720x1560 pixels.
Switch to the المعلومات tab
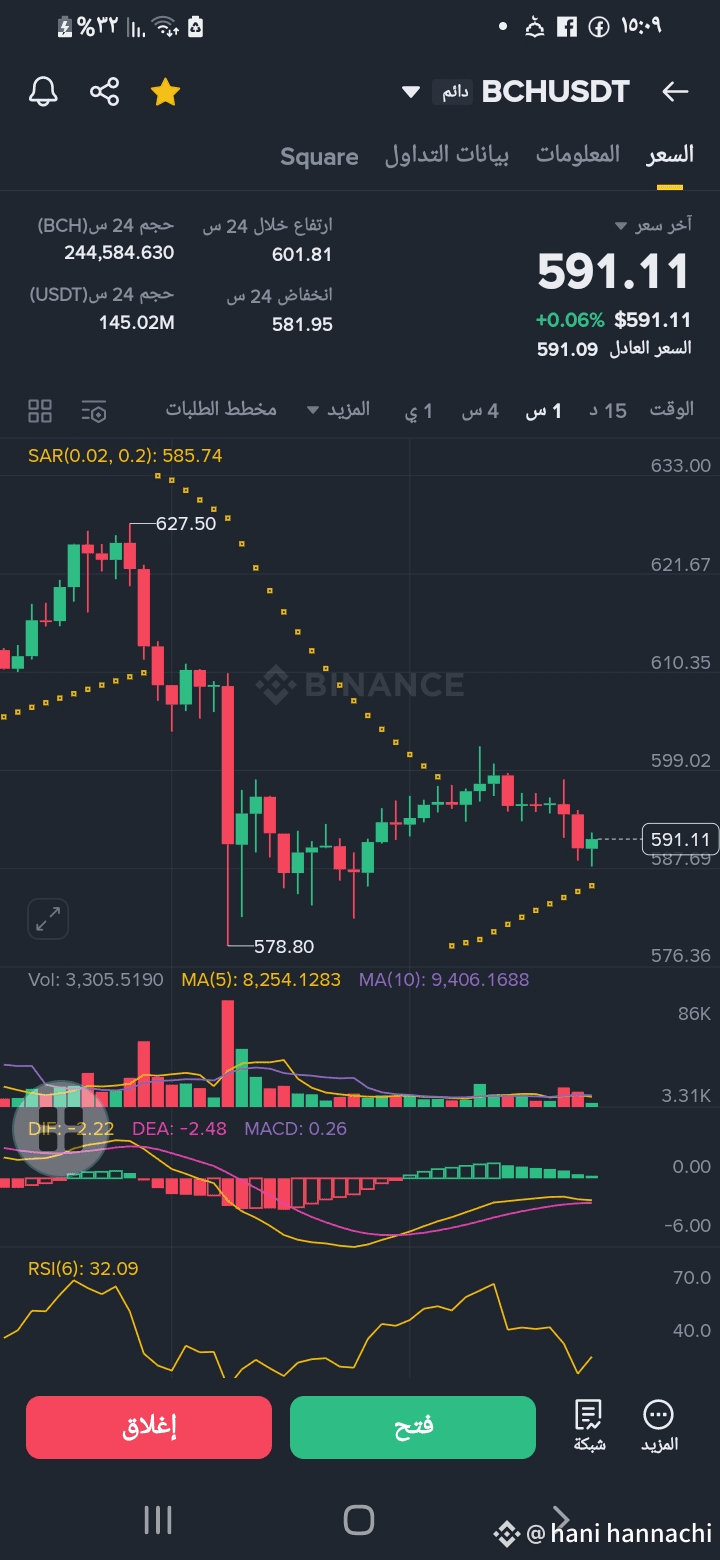[x=577, y=155]
